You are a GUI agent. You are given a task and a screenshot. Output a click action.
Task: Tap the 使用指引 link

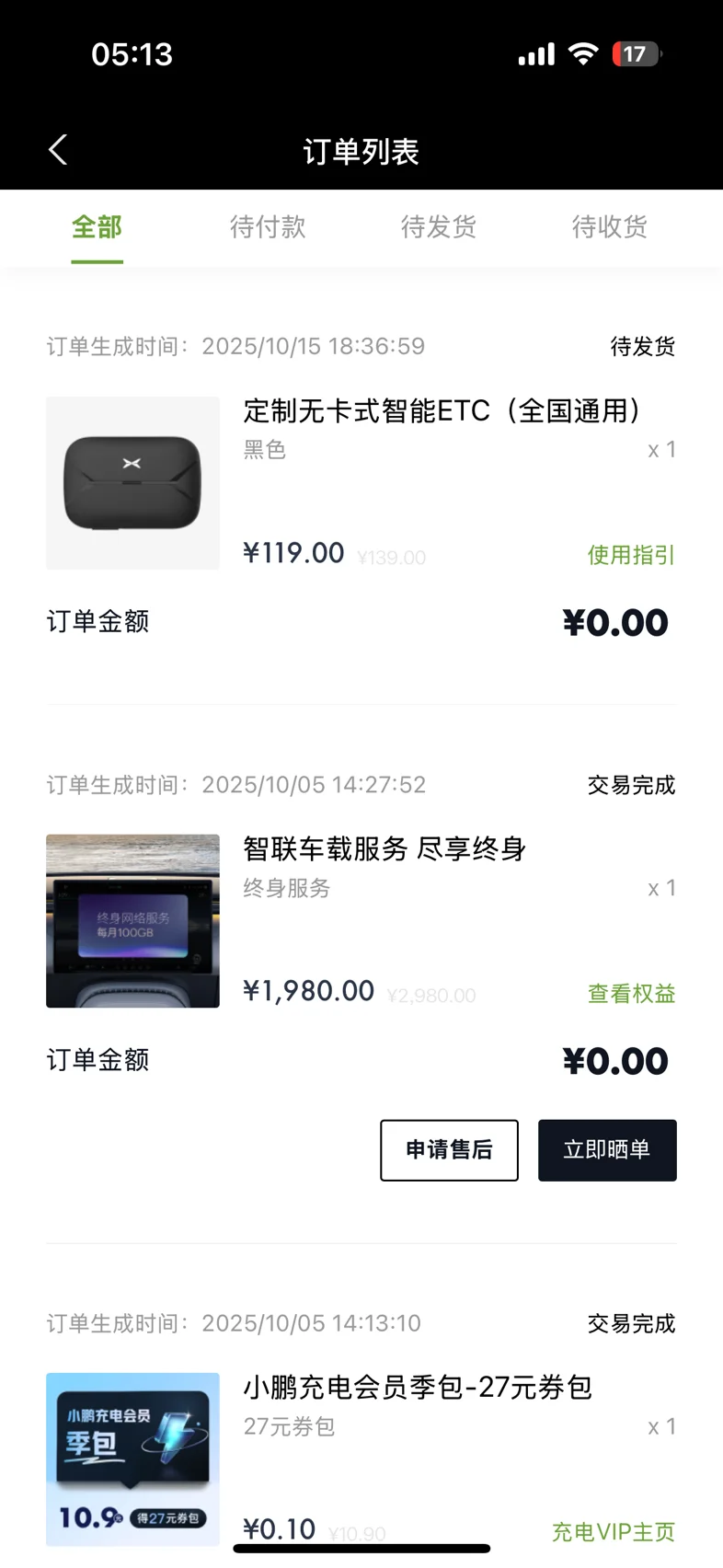631,555
